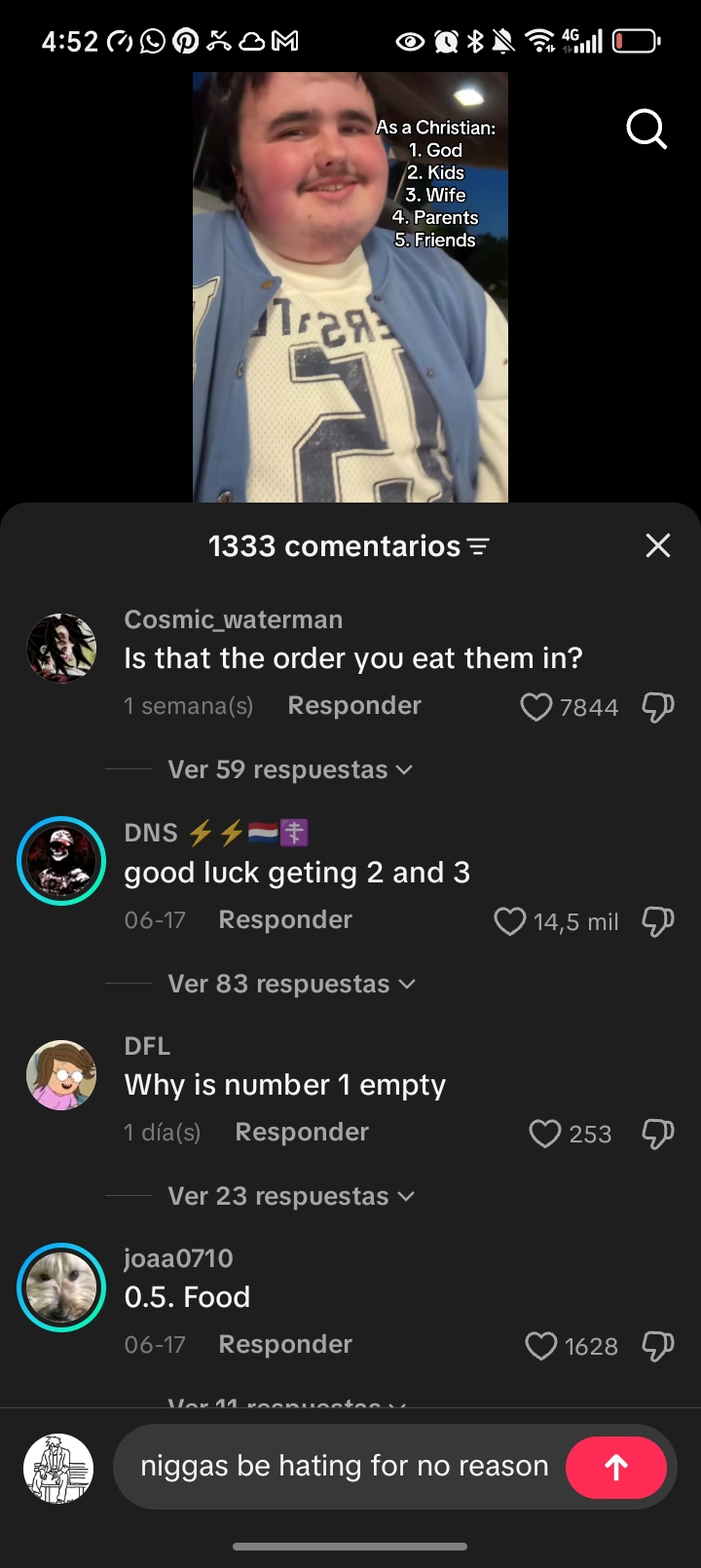Screen dimensions: 701x1568
Task: Like DFL's comment
Action: pyautogui.click(x=545, y=1134)
